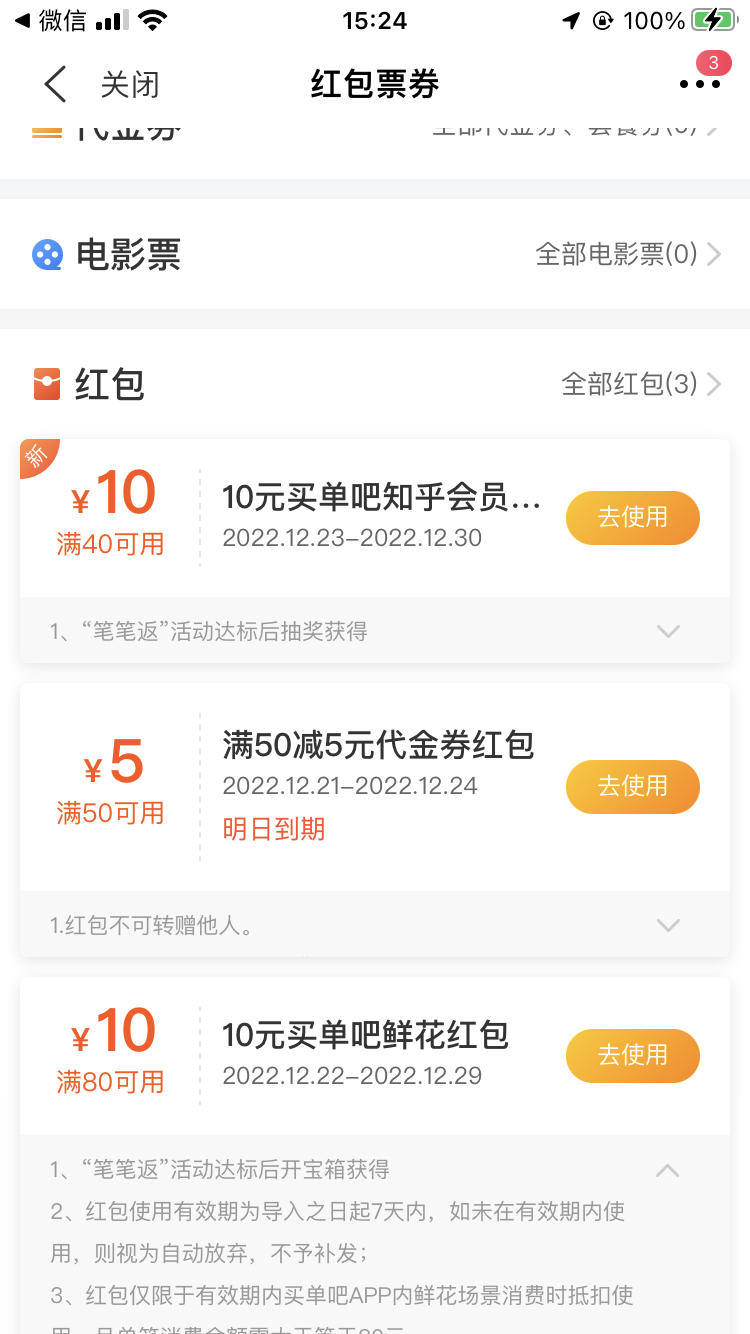Return to 微信 via status bar
Image resolution: width=750 pixels, height=1334 pixels.
click(x=50, y=20)
